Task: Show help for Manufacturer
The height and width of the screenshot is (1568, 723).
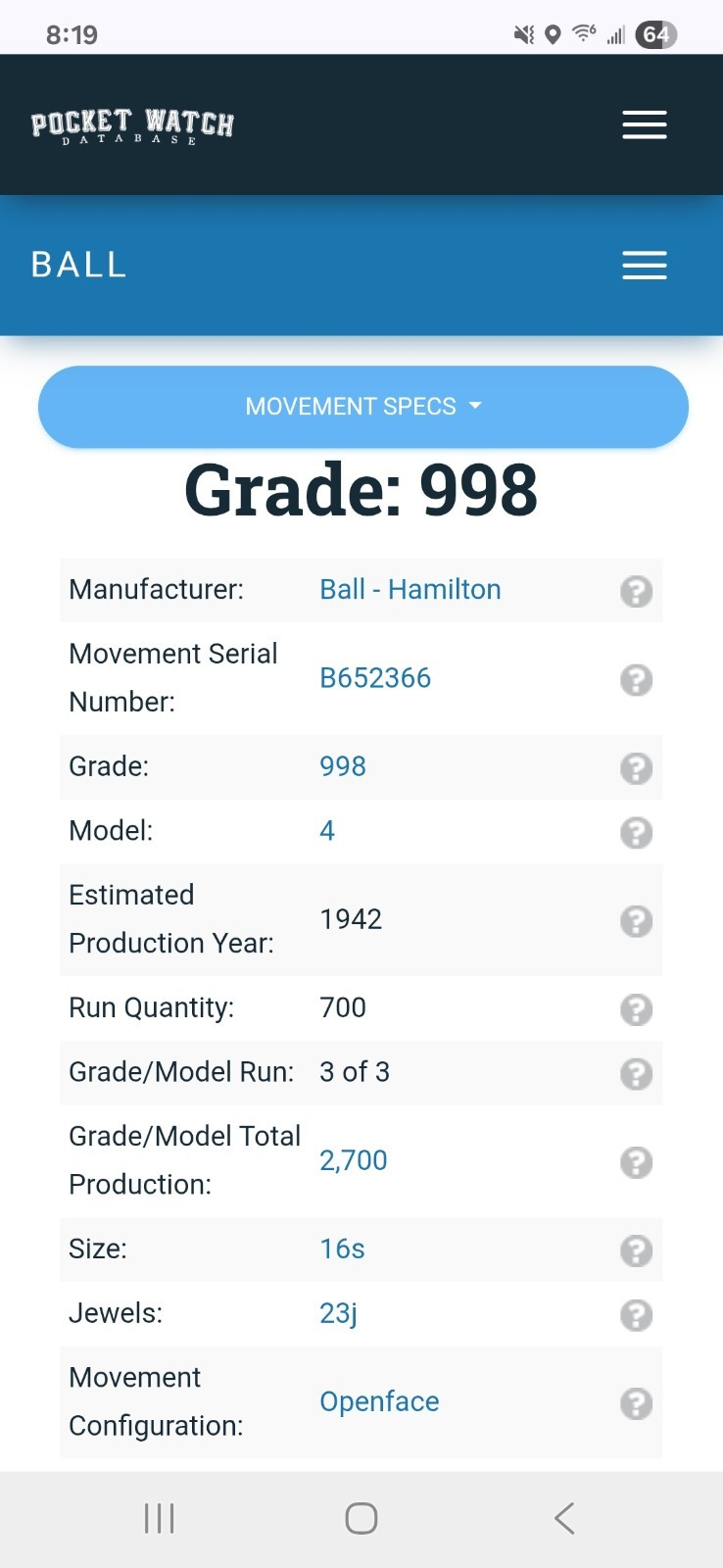Action: tap(637, 591)
